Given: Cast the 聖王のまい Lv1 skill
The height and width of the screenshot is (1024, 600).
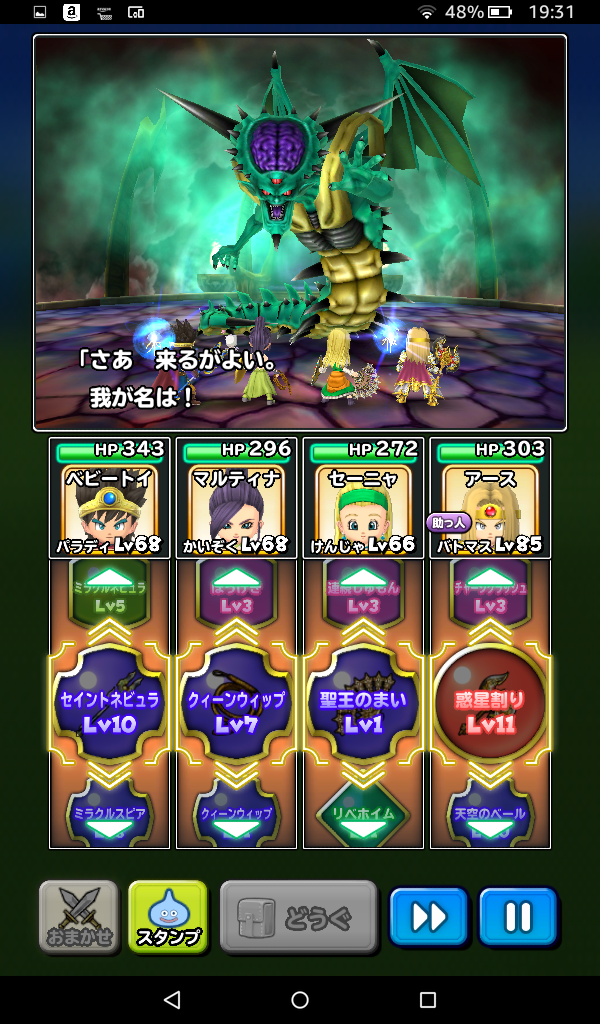Looking at the screenshot, I should (x=363, y=710).
